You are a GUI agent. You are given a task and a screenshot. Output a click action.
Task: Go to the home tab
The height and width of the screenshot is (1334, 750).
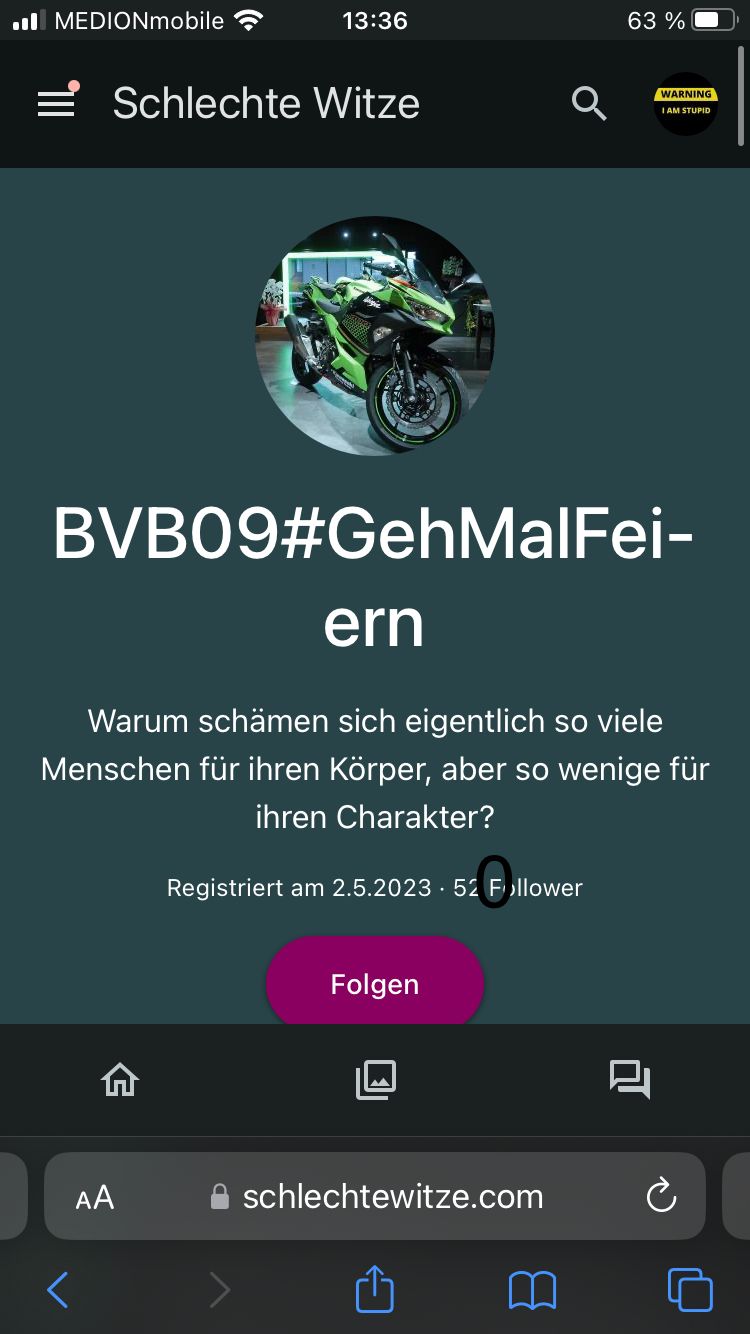tap(120, 1079)
